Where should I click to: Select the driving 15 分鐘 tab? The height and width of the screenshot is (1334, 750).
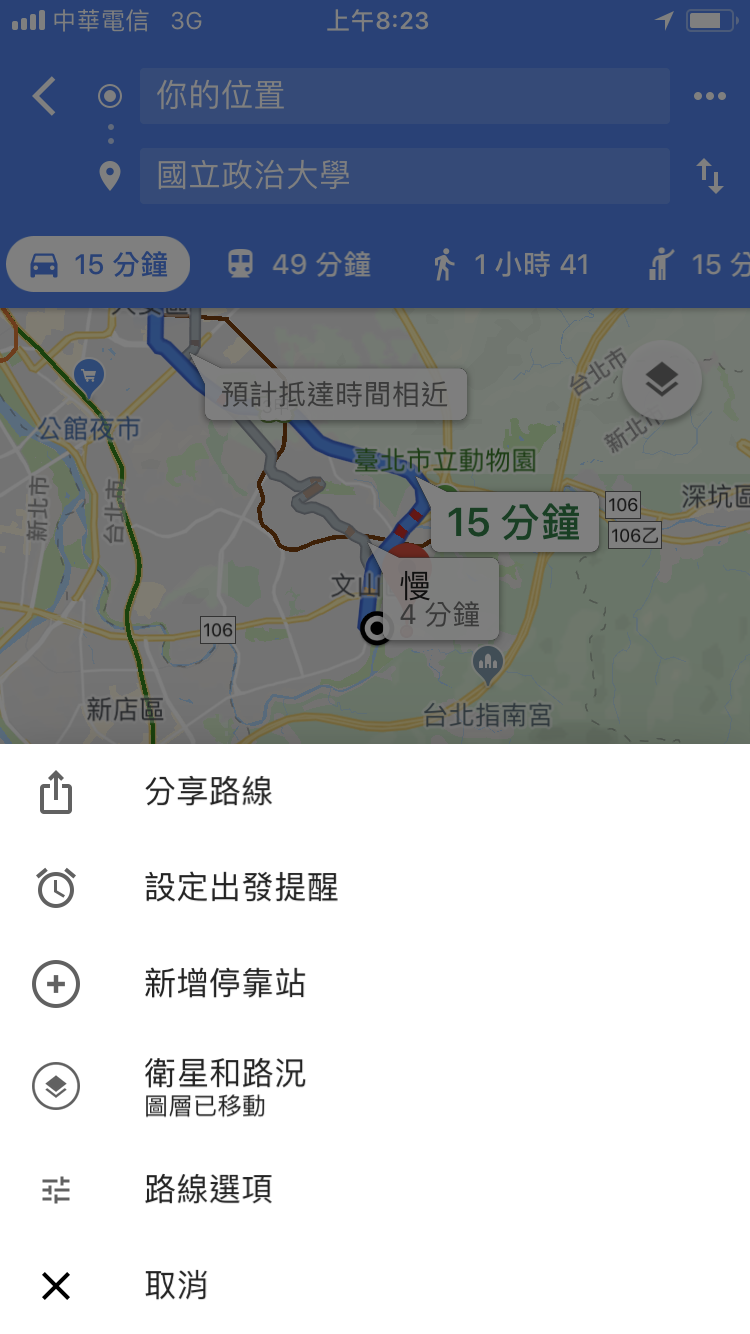98,264
